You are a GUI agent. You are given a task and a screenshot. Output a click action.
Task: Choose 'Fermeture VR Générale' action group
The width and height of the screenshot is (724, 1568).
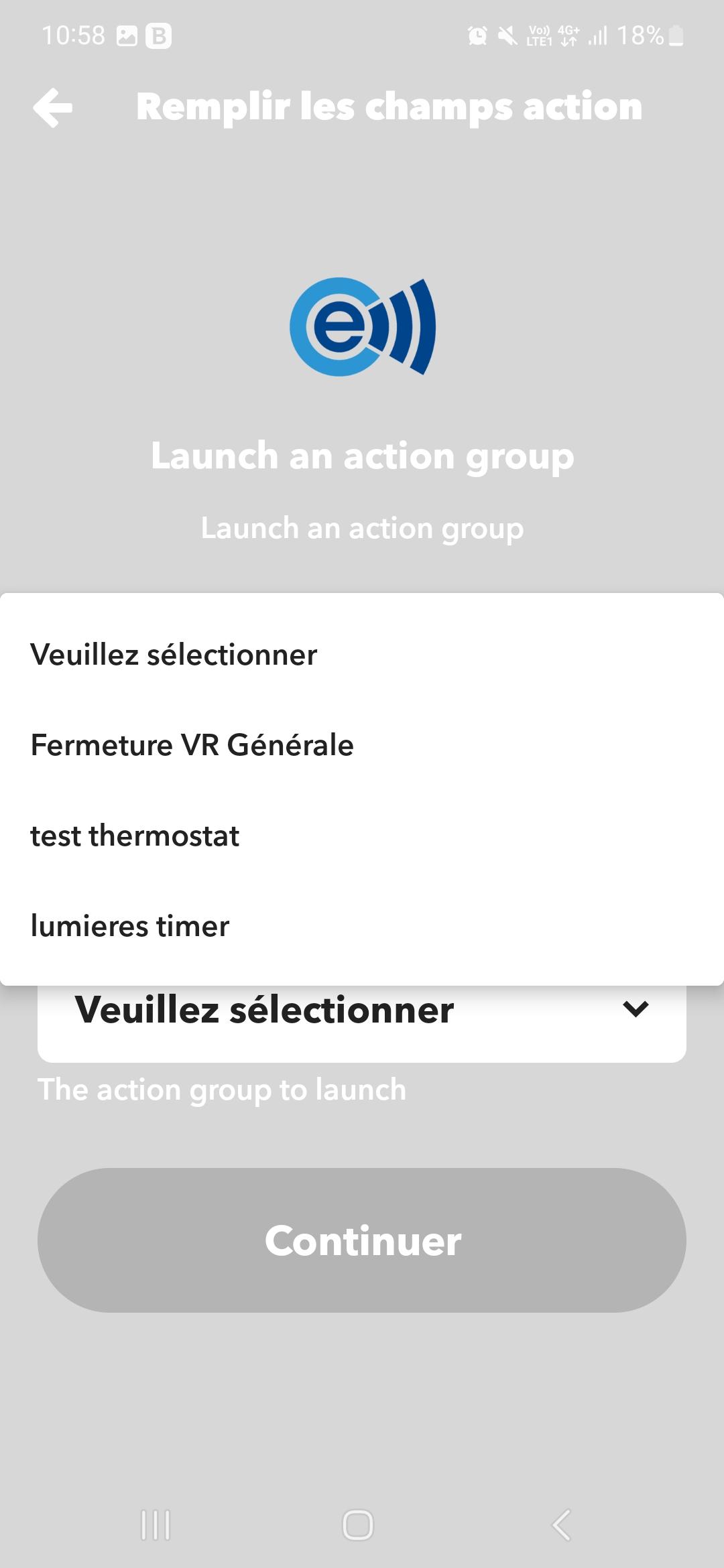pyautogui.click(x=362, y=745)
